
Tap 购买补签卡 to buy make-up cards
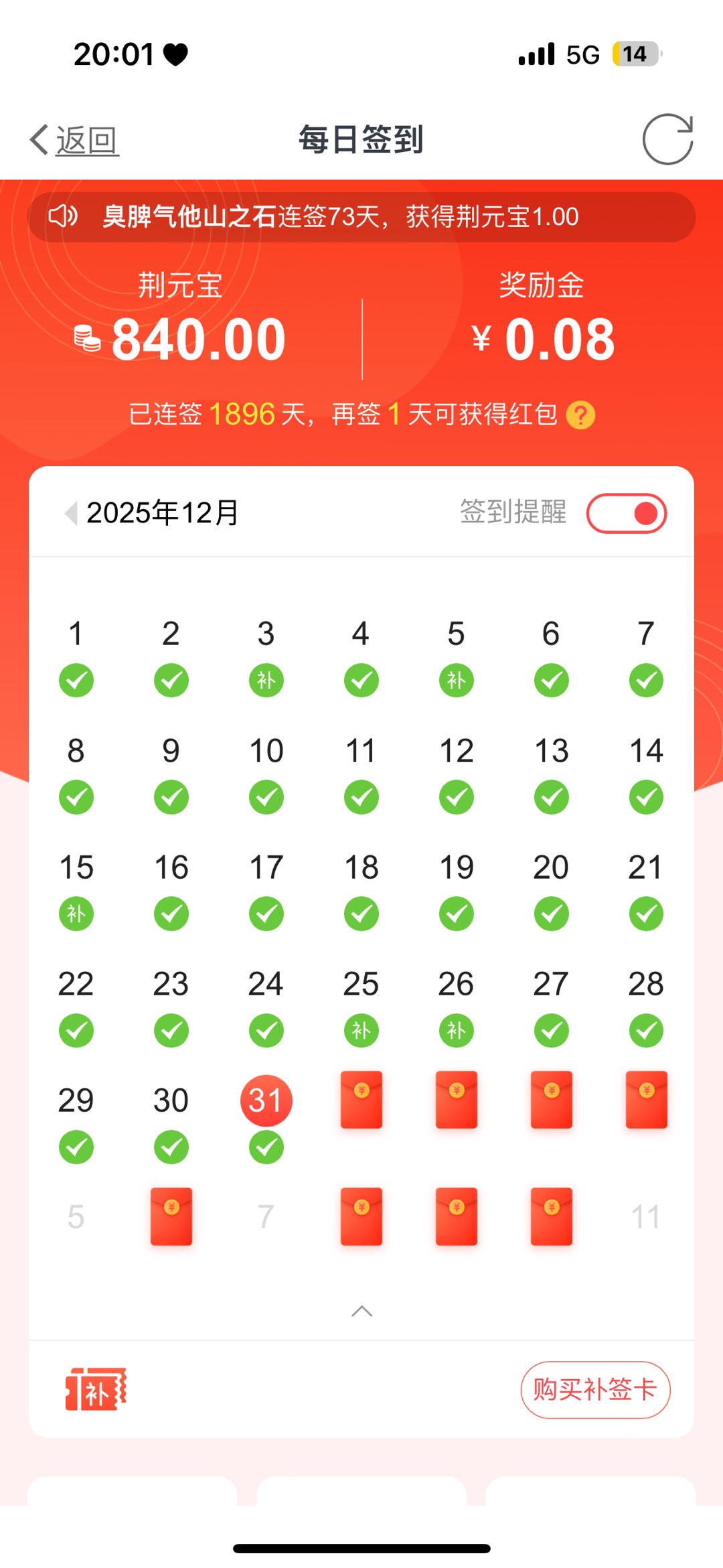pyautogui.click(x=595, y=1390)
